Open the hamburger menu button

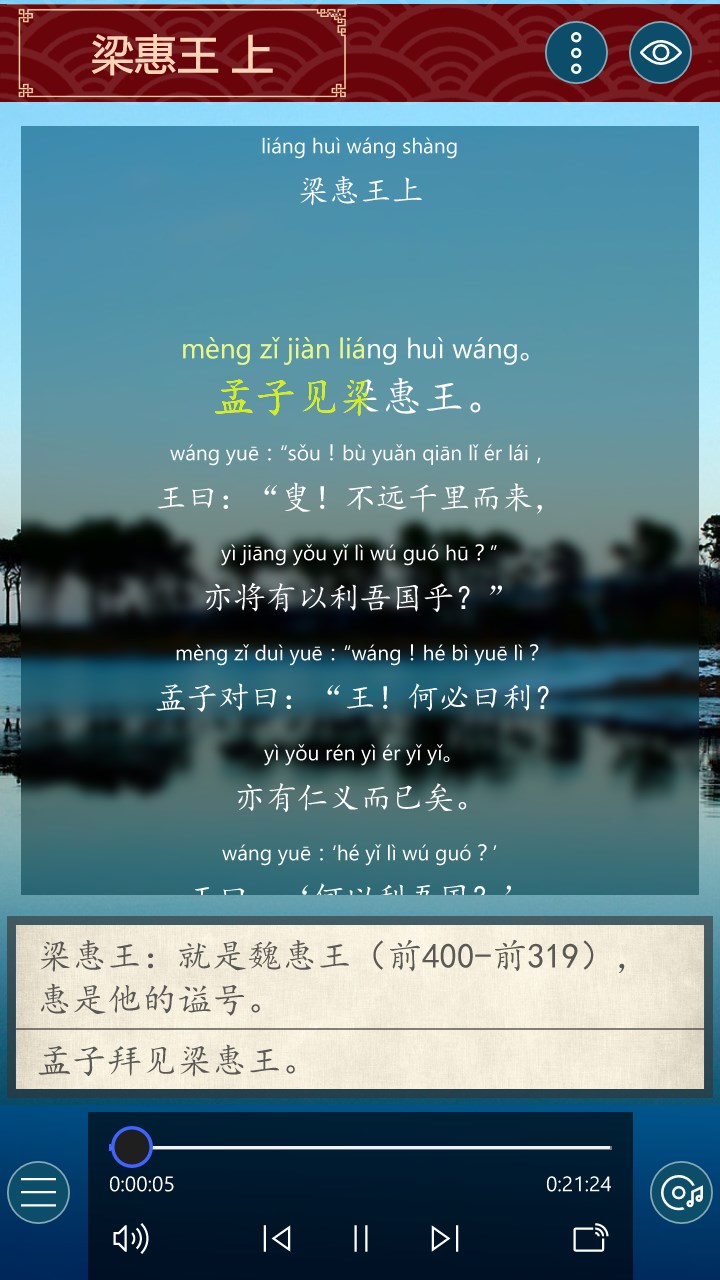tap(38, 1192)
